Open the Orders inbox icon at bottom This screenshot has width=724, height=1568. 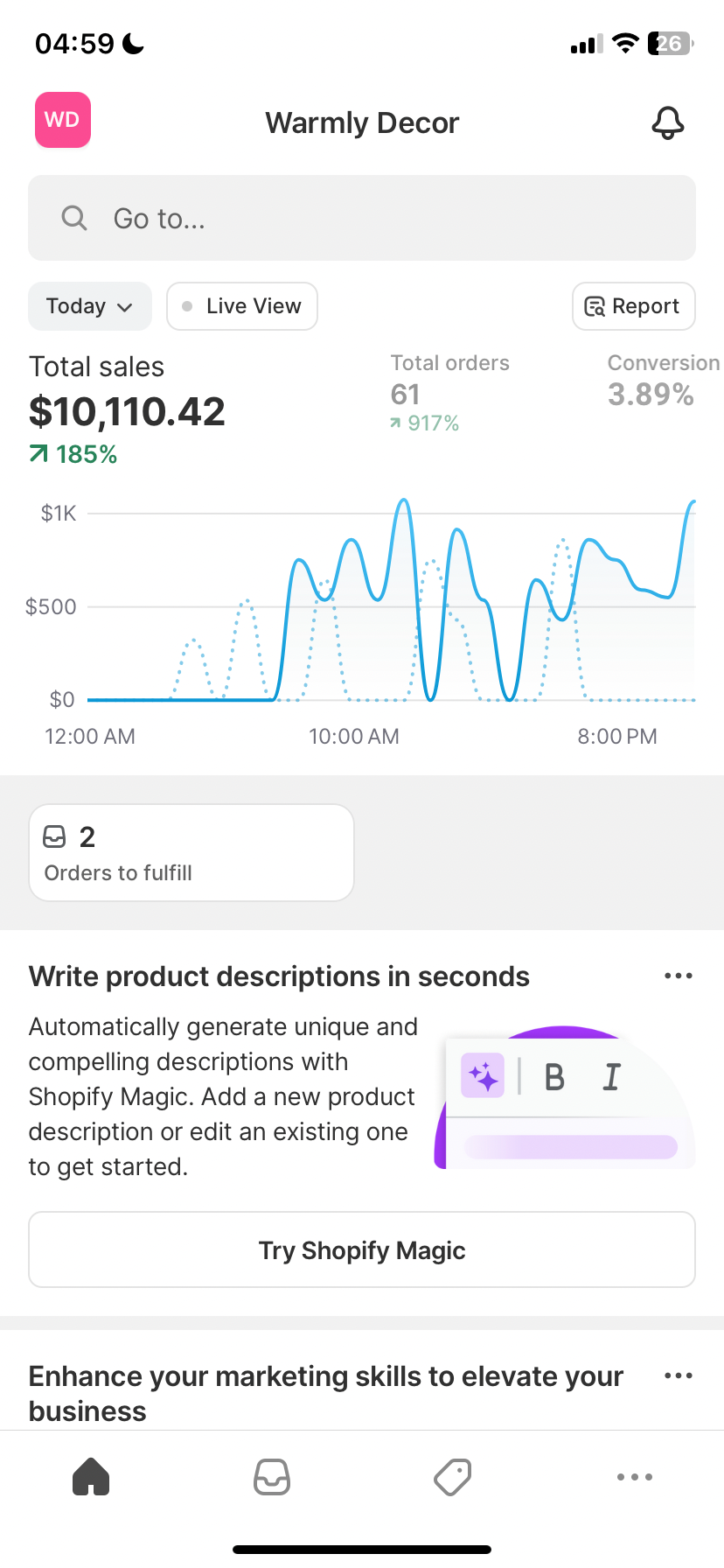[x=271, y=1476]
